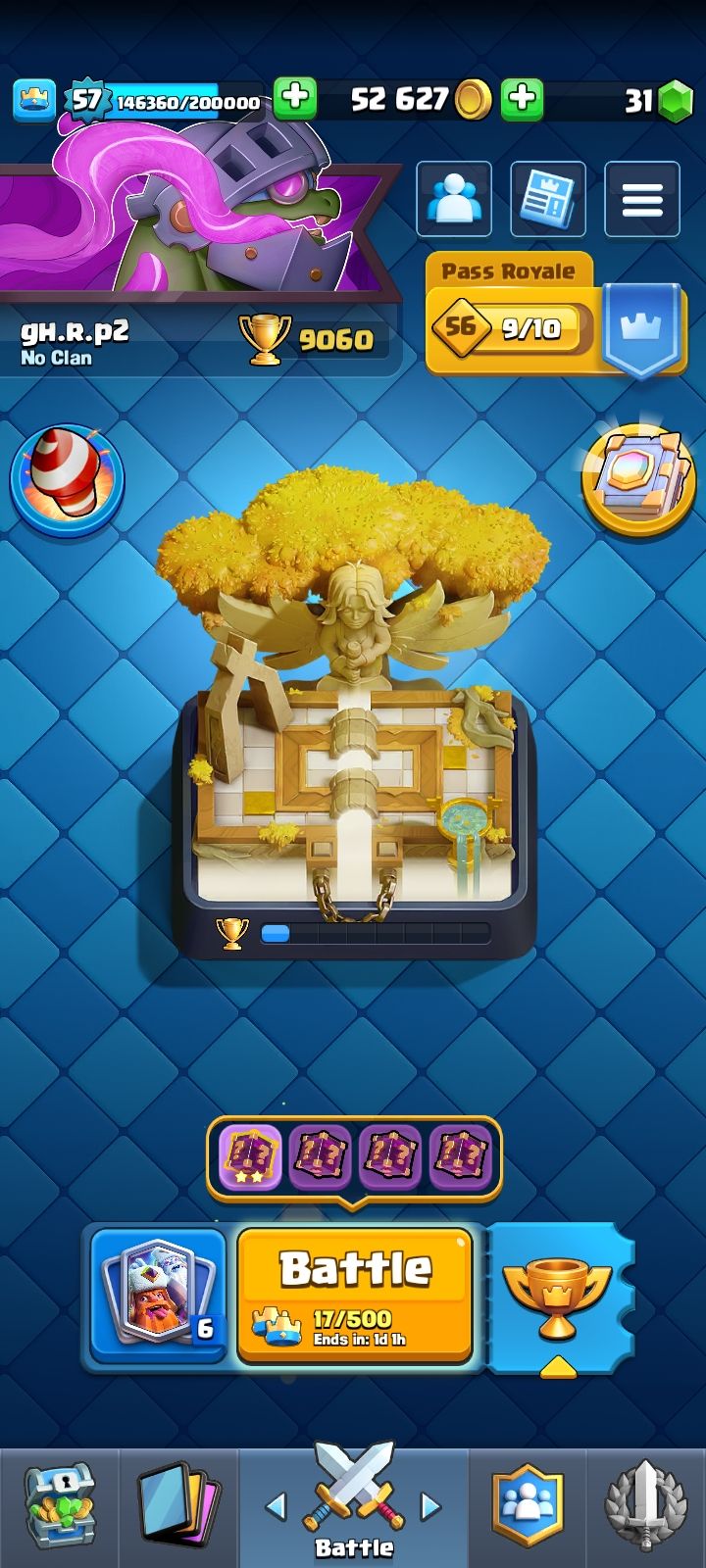
Task: Tap the rocket event icon
Action: [x=67, y=479]
